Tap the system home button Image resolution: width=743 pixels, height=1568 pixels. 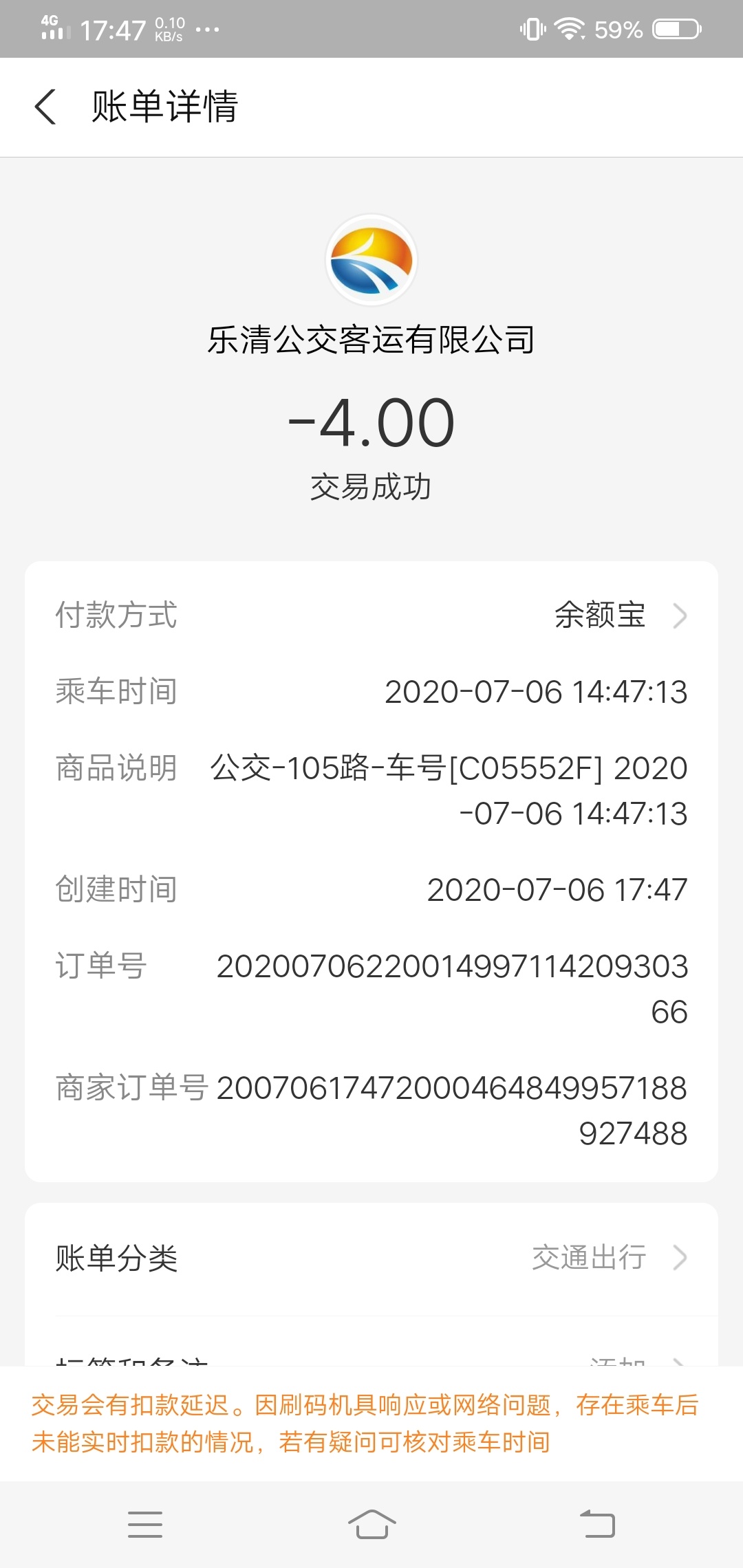pyautogui.click(x=371, y=1523)
